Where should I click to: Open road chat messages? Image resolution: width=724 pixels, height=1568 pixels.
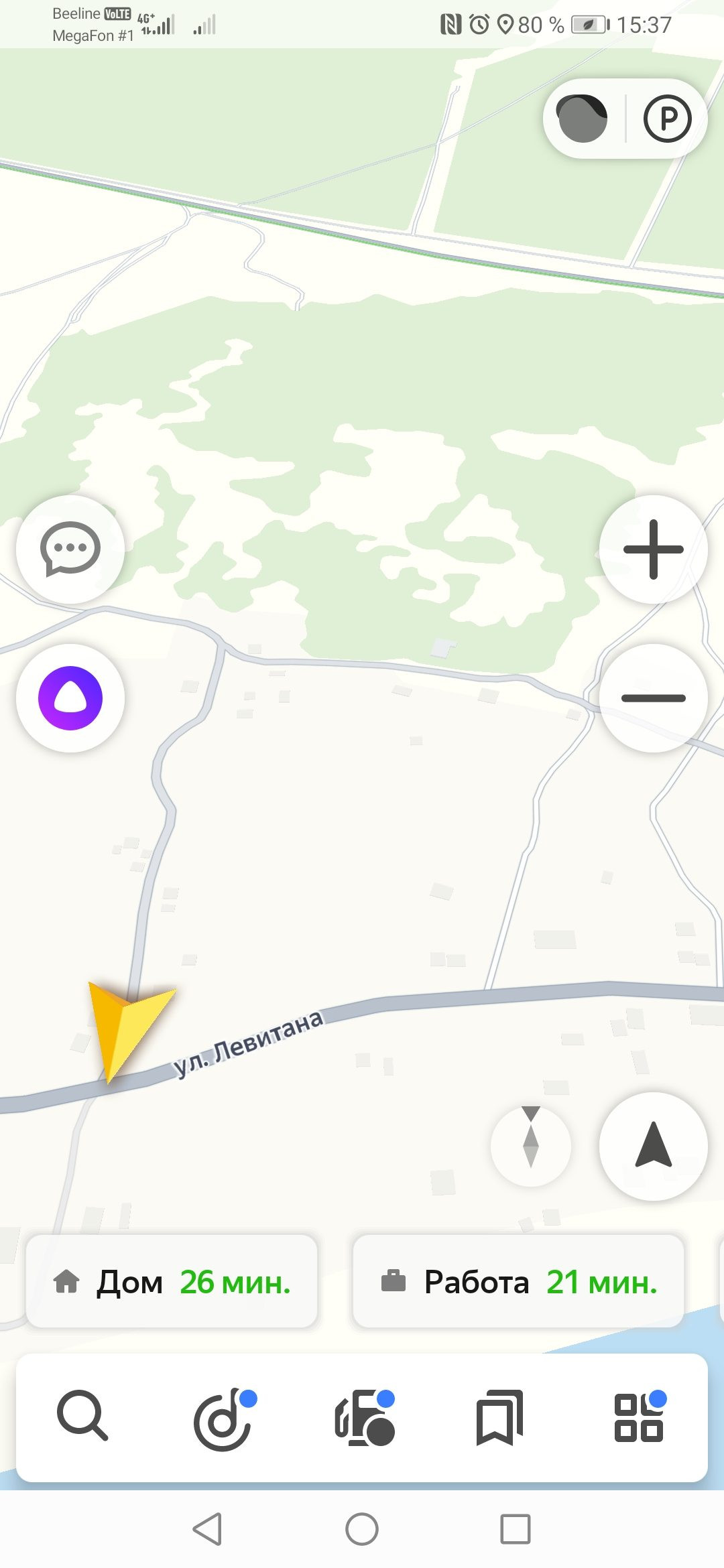(70, 549)
